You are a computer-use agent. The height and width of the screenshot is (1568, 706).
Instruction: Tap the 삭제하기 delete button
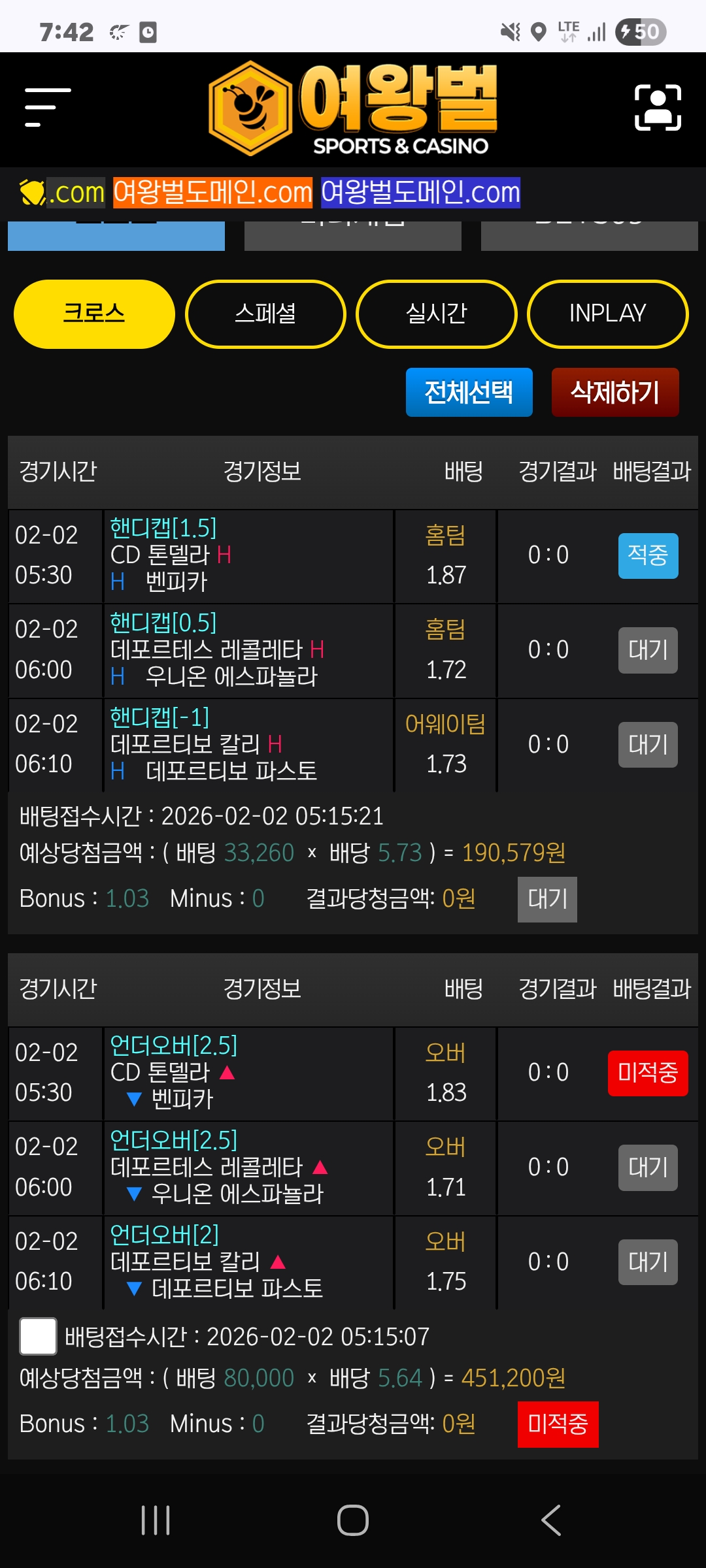click(615, 392)
